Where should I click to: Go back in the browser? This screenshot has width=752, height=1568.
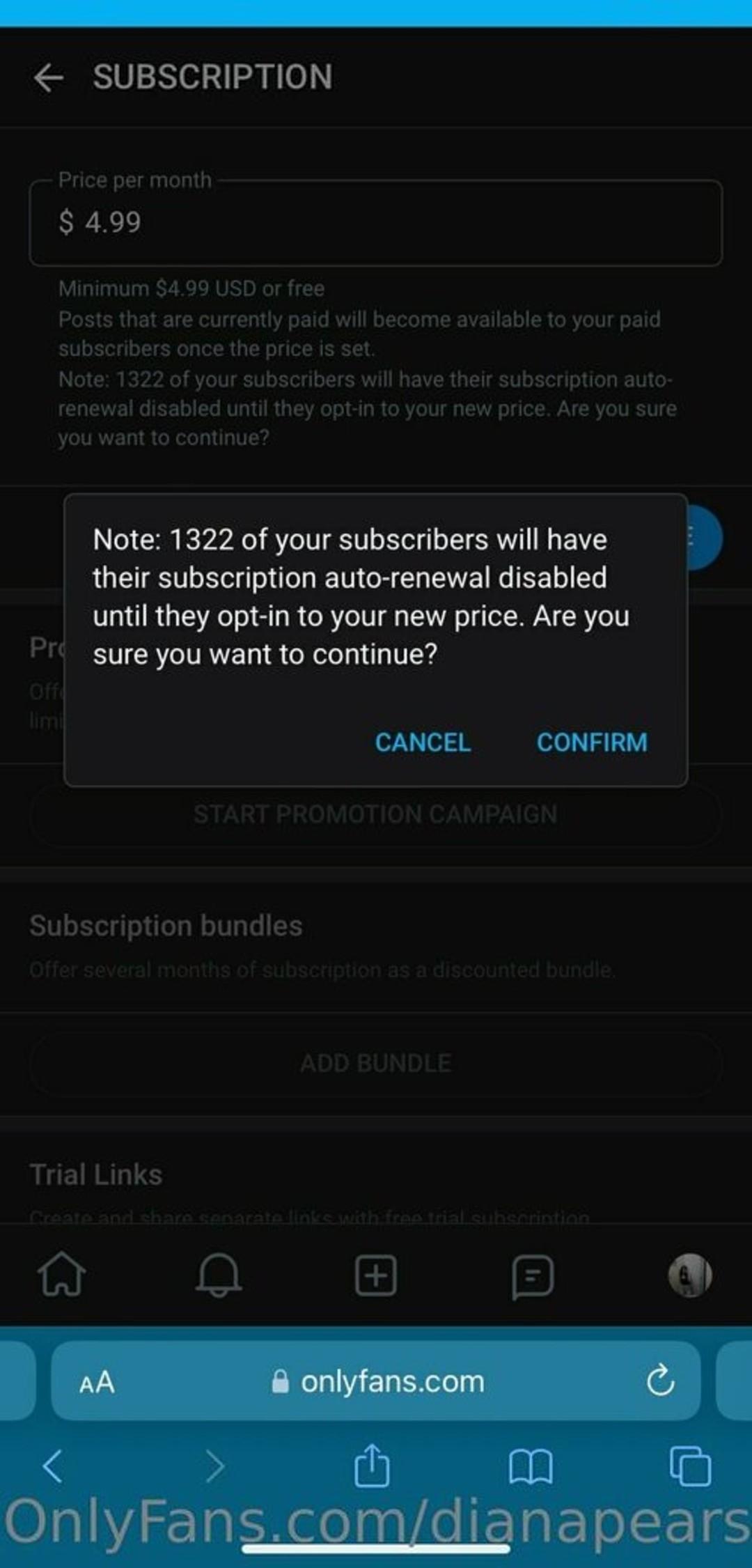[x=53, y=1466]
